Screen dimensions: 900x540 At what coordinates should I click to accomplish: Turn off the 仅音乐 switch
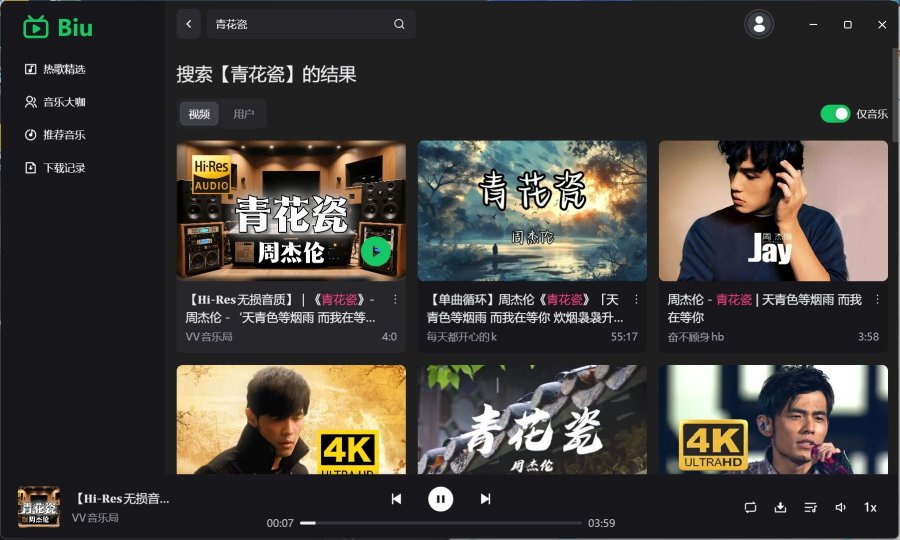click(x=835, y=114)
